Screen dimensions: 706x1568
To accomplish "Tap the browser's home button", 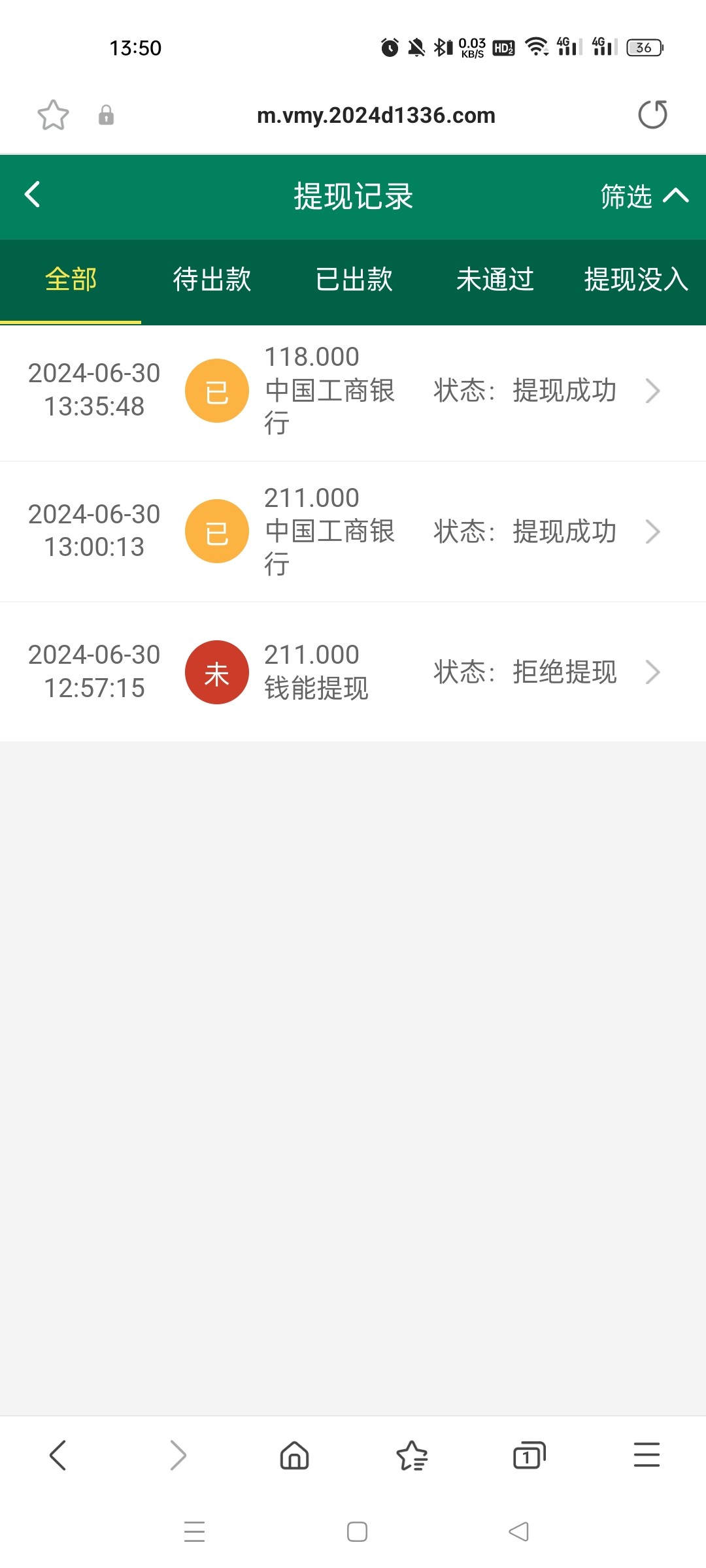I will [294, 1456].
